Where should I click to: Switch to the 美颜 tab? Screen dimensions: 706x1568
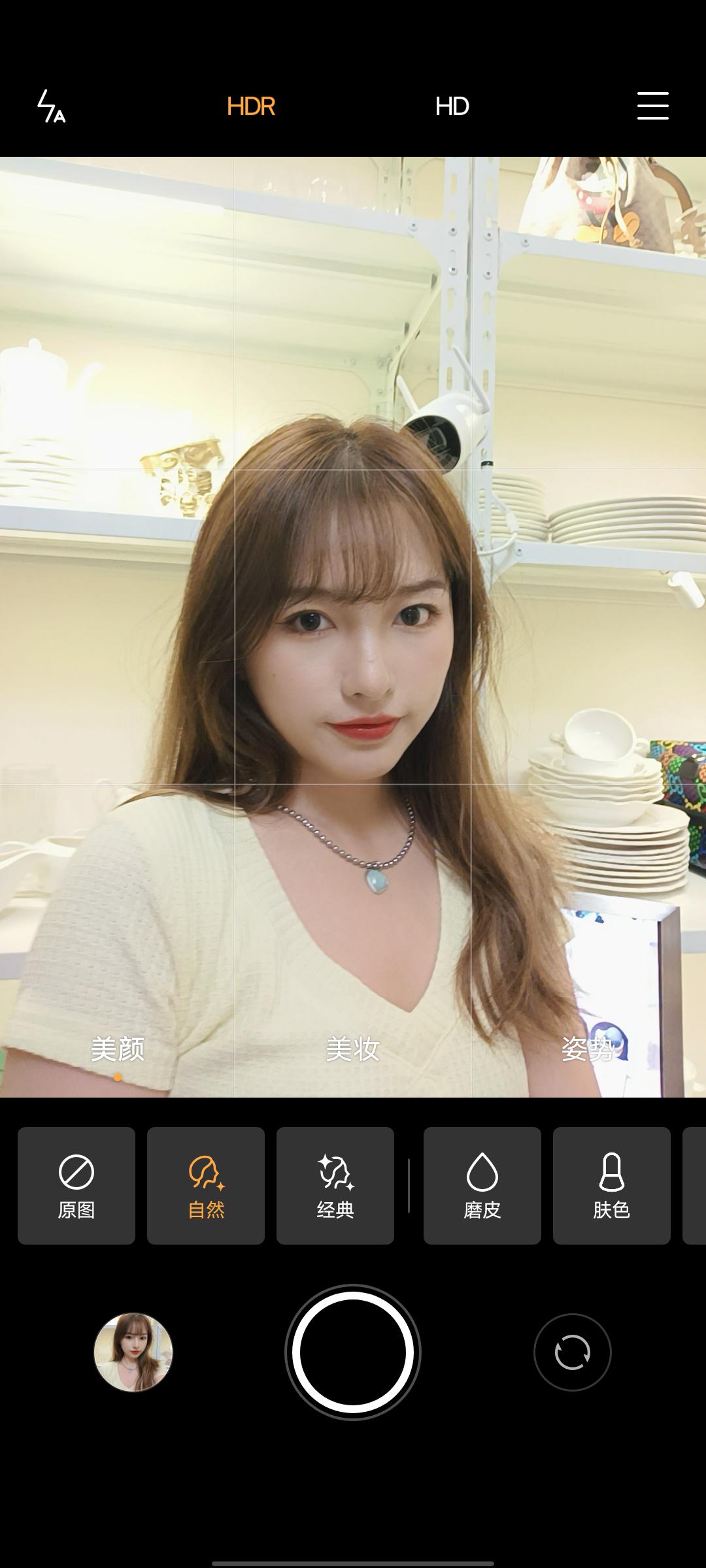click(x=118, y=1049)
